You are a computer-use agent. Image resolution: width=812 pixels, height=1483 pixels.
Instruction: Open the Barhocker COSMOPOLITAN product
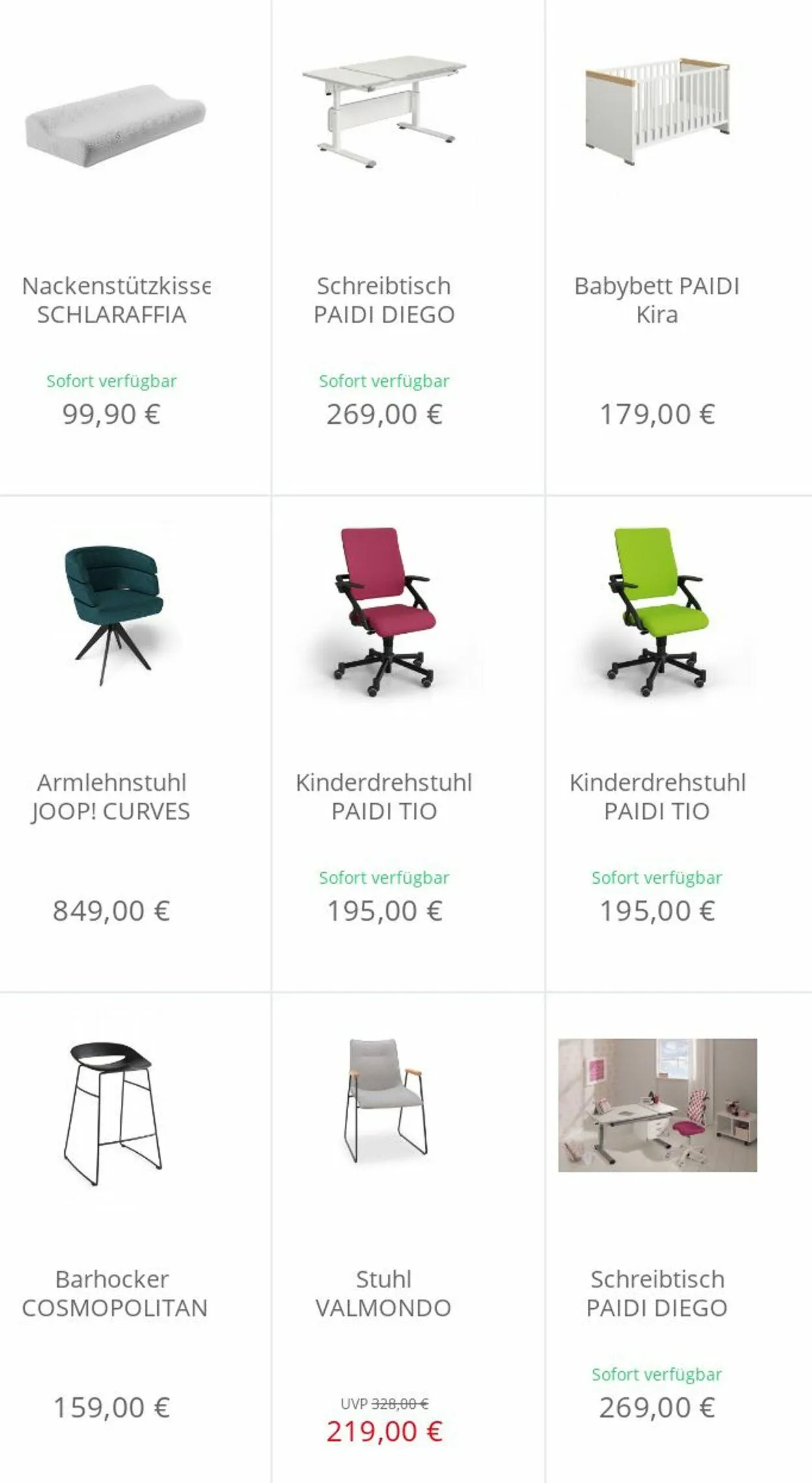coord(114,1293)
